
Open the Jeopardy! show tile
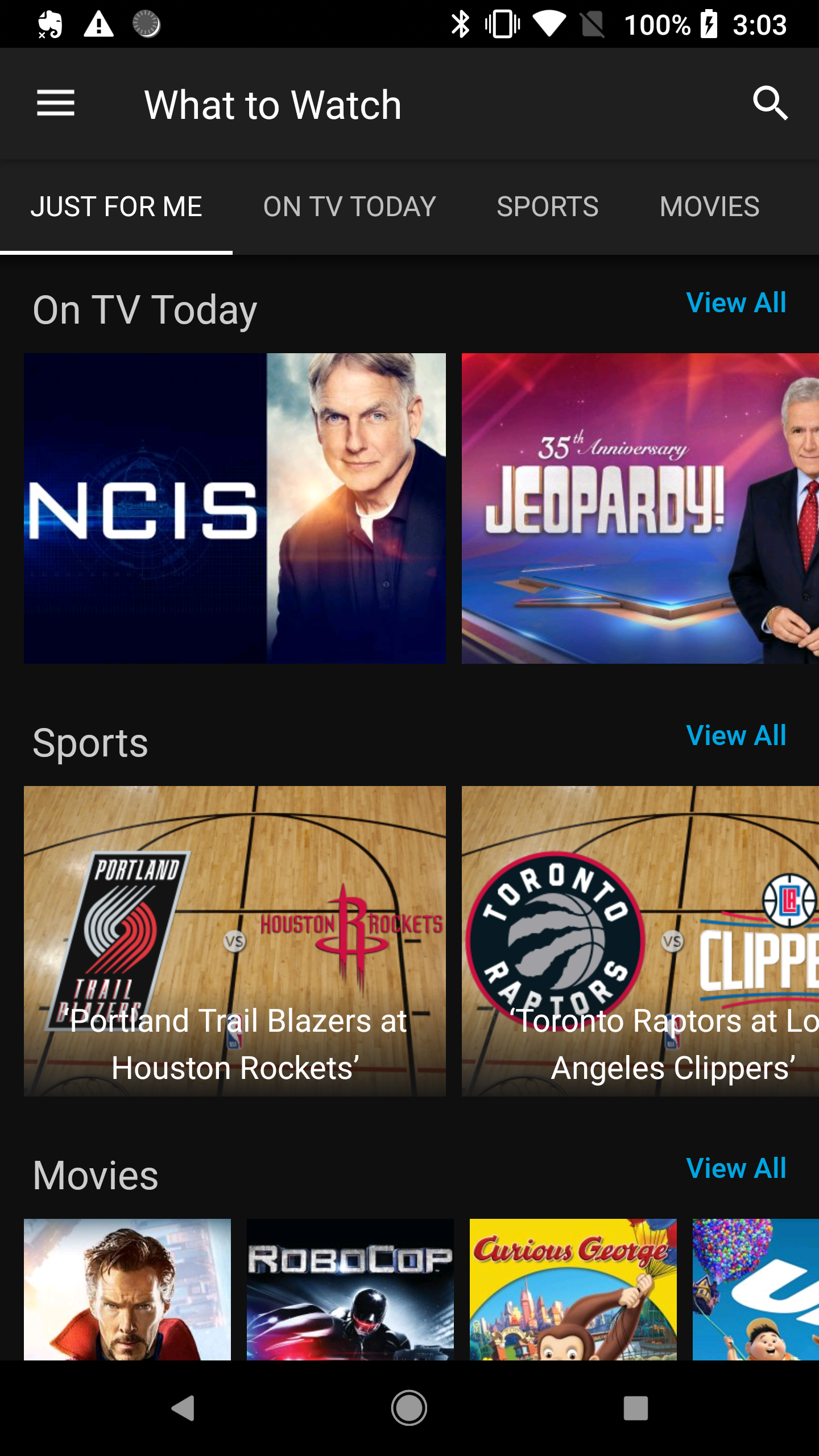coord(640,508)
